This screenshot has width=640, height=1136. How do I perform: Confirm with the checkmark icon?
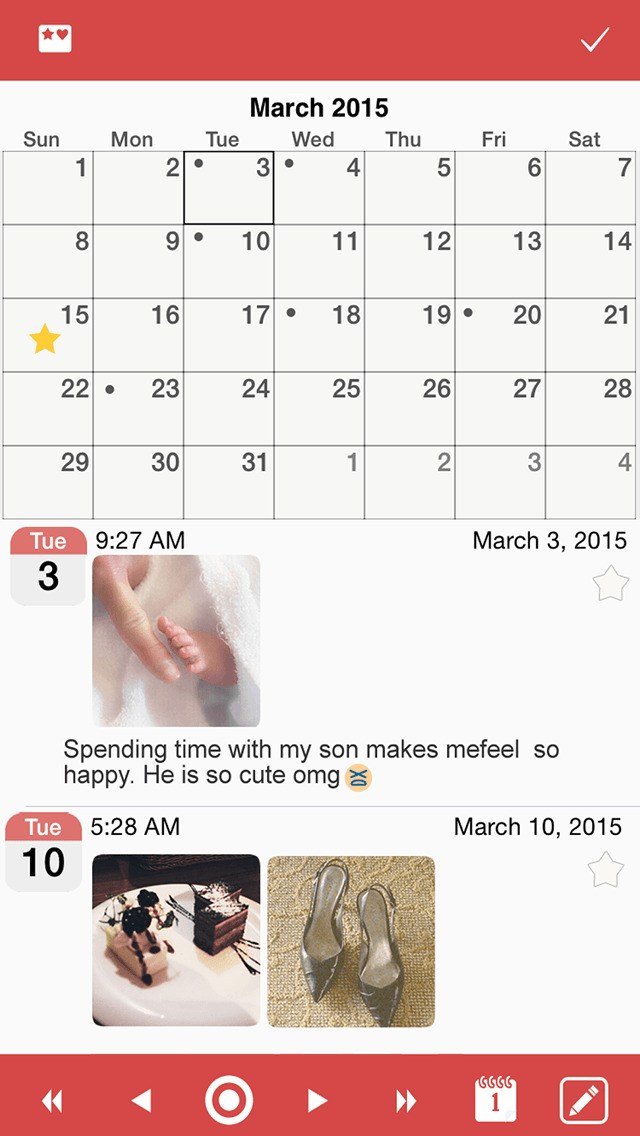(595, 40)
